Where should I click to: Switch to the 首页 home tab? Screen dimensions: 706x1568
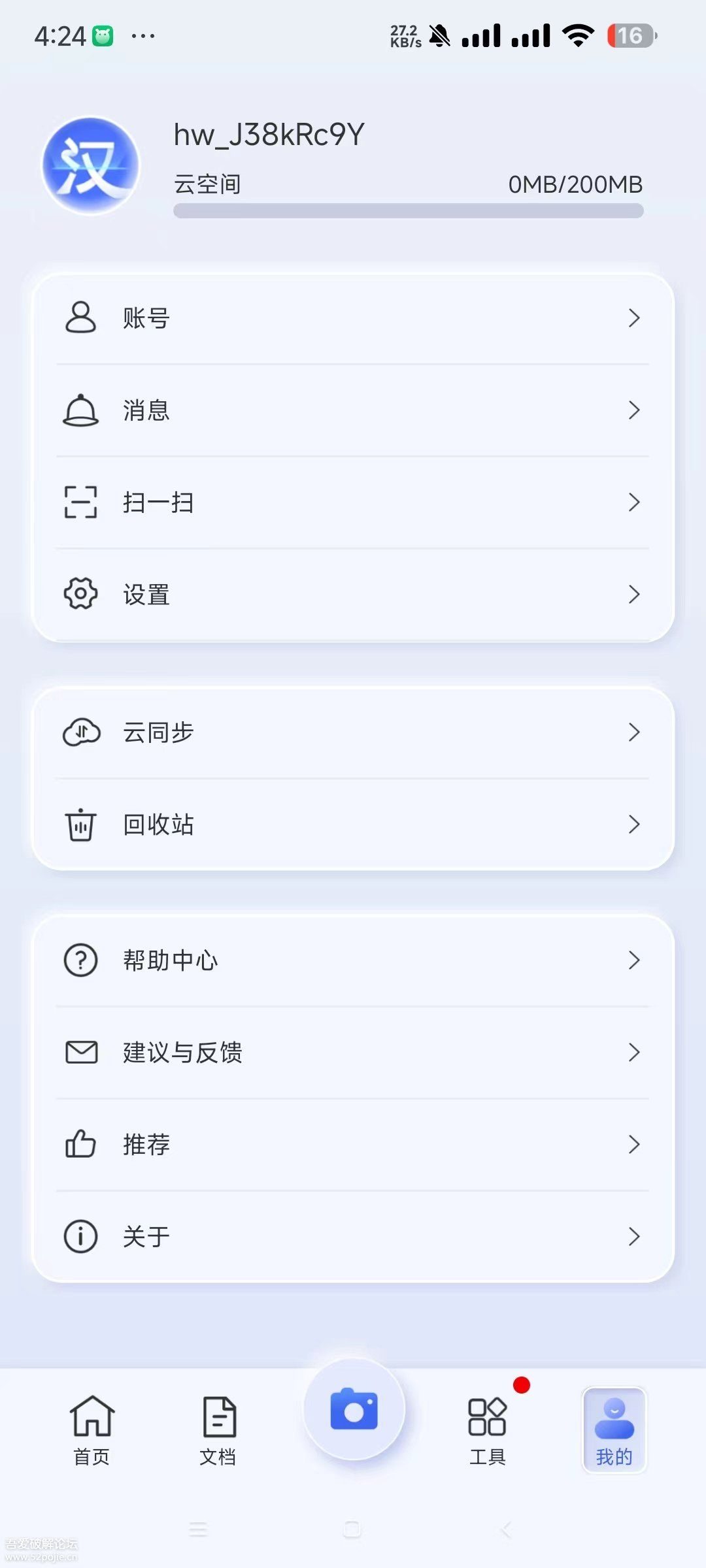[92, 1430]
